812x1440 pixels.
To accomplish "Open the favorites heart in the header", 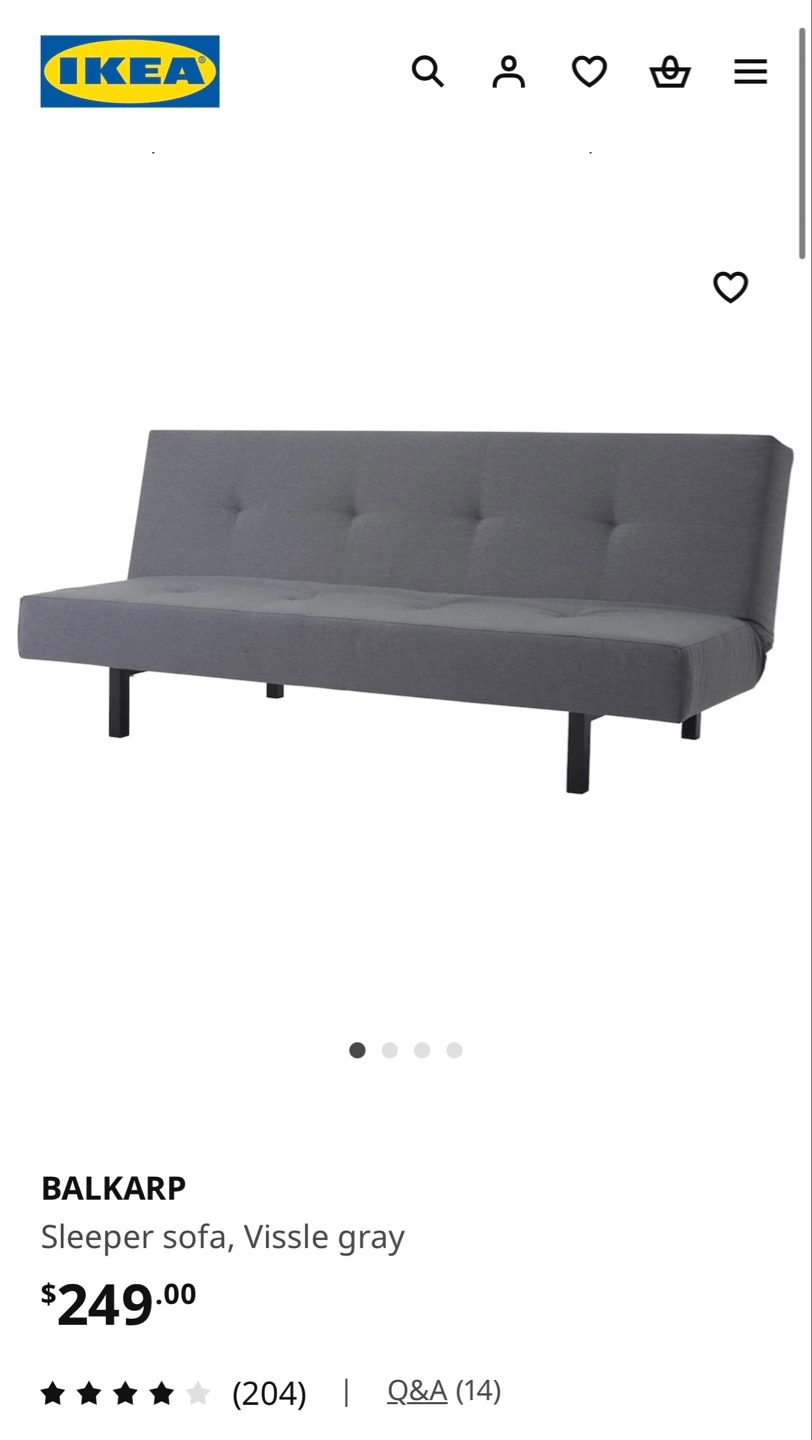I will click(589, 72).
